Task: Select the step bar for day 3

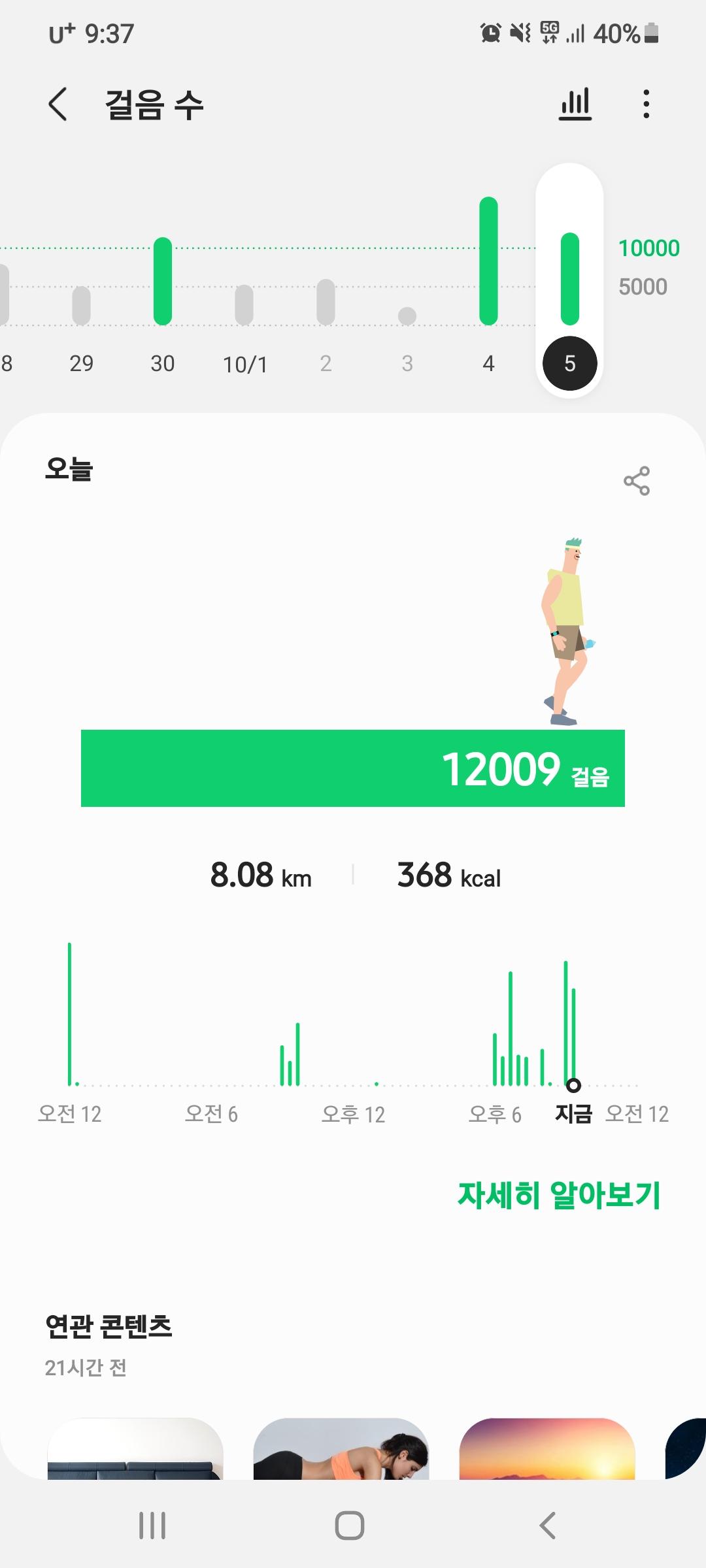Action: pyautogui.click(x=407, y=316)
